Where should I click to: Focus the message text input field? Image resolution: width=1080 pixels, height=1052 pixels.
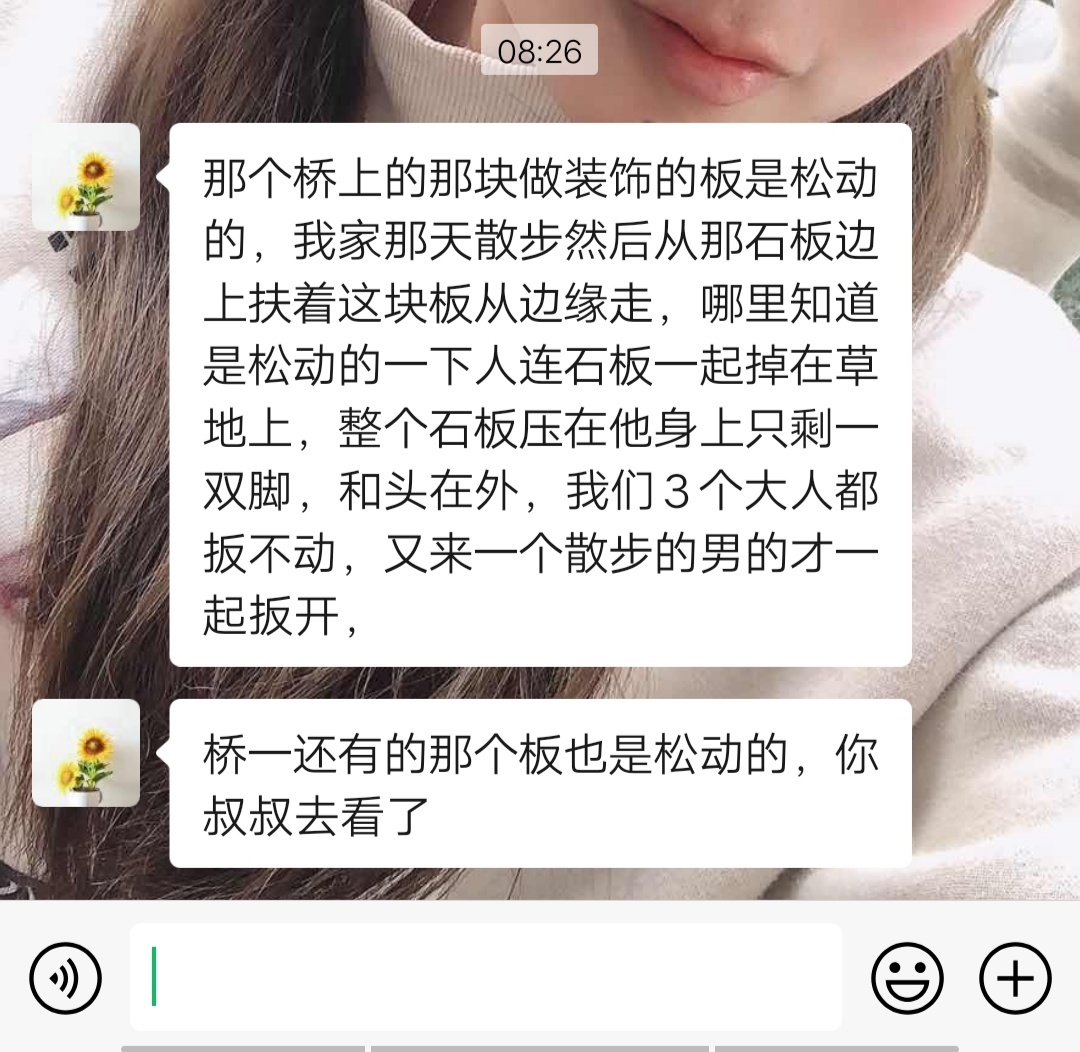tap(485, 977)
